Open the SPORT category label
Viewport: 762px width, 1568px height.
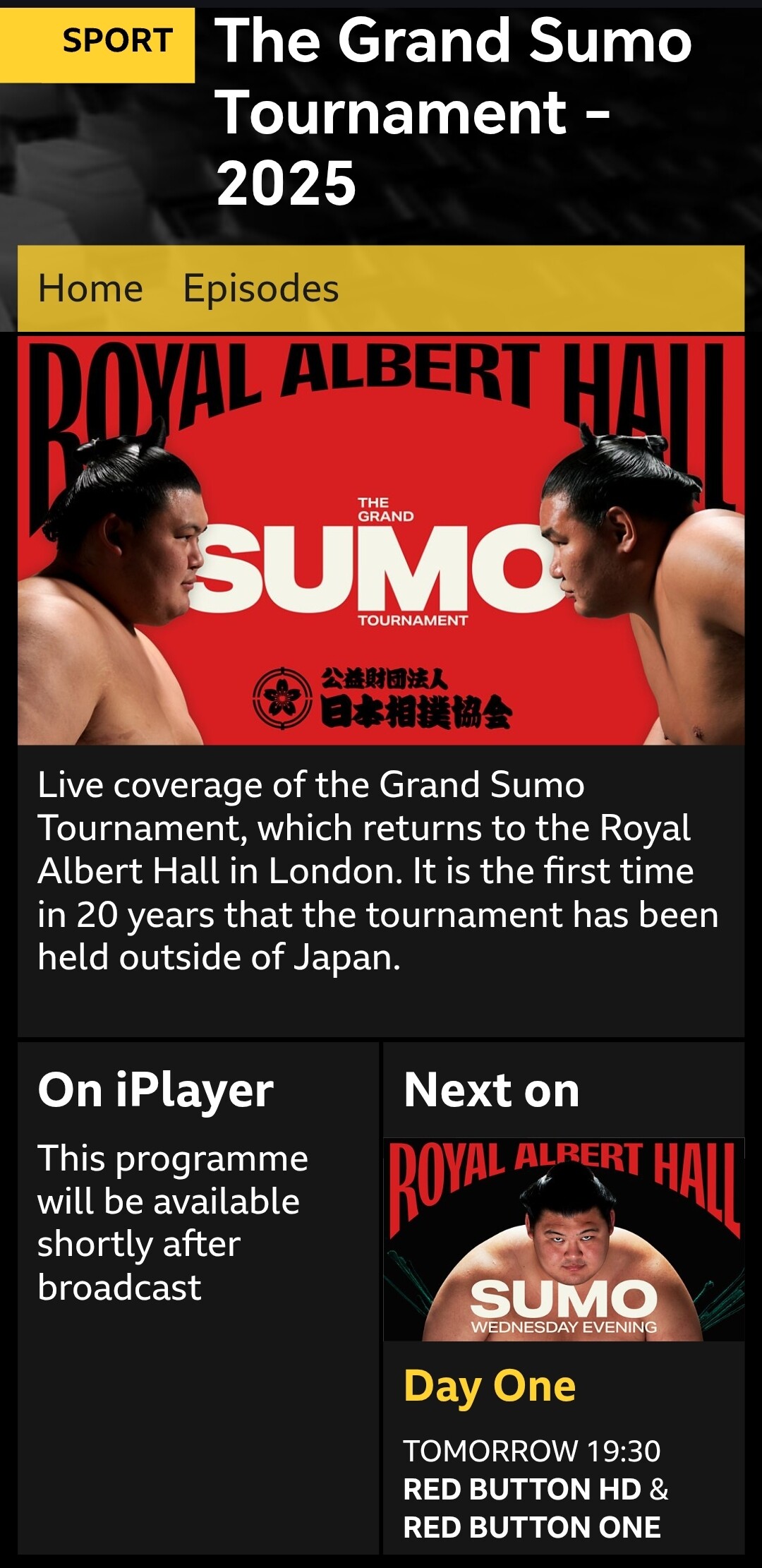[116, 42]
